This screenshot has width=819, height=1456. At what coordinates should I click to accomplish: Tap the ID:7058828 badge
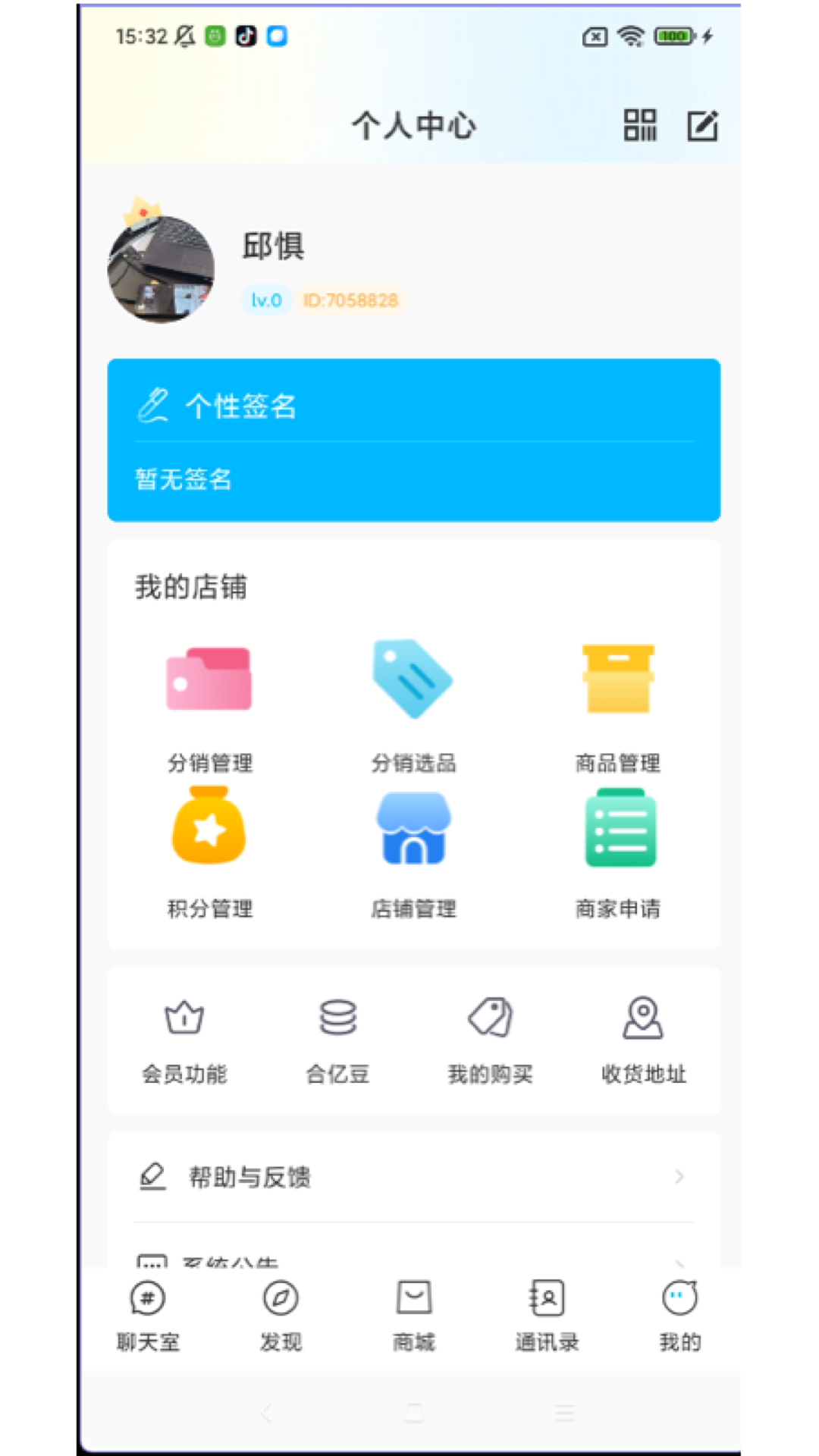(350, 300)
